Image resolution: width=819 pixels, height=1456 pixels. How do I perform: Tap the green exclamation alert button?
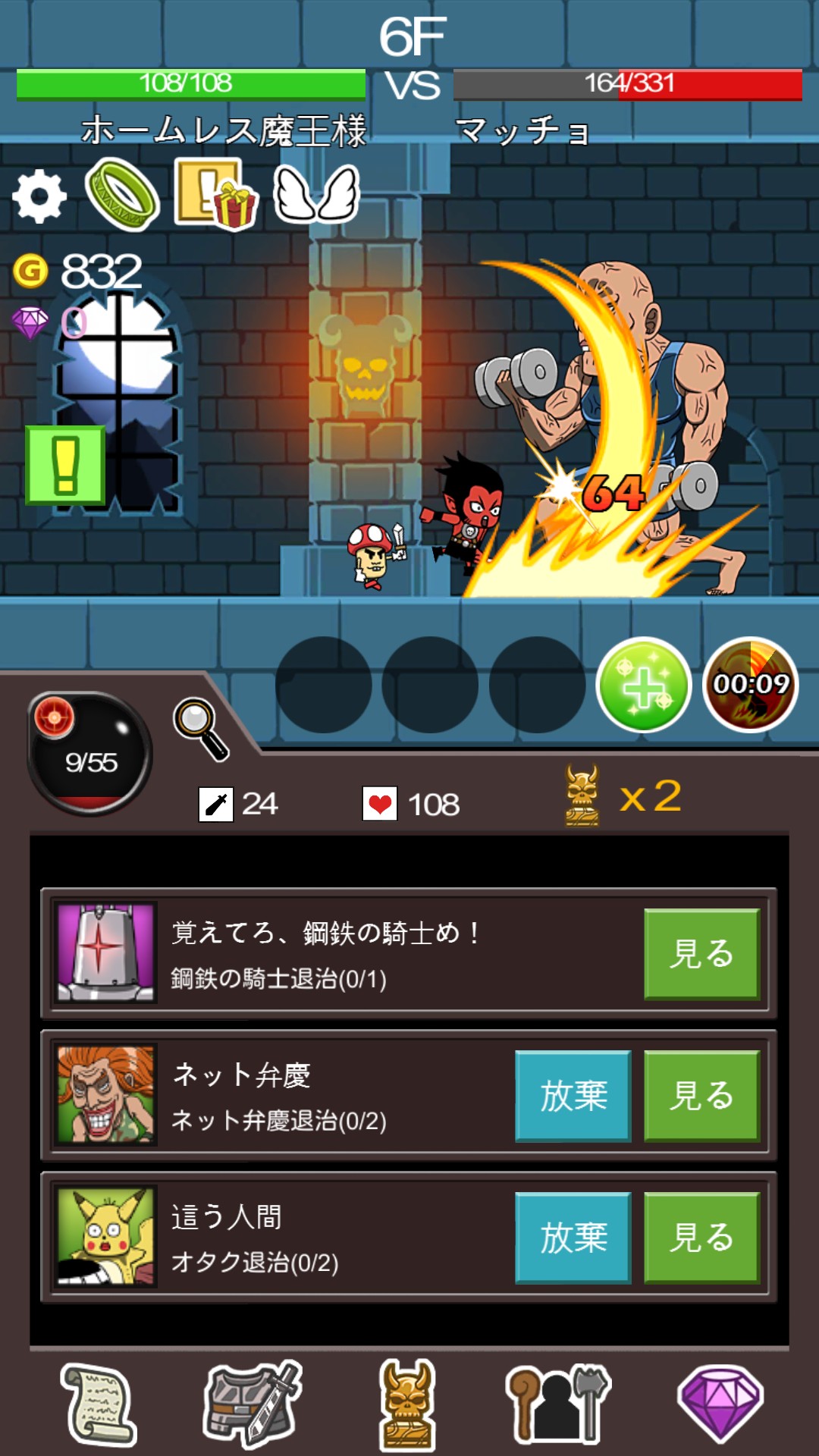65,466
